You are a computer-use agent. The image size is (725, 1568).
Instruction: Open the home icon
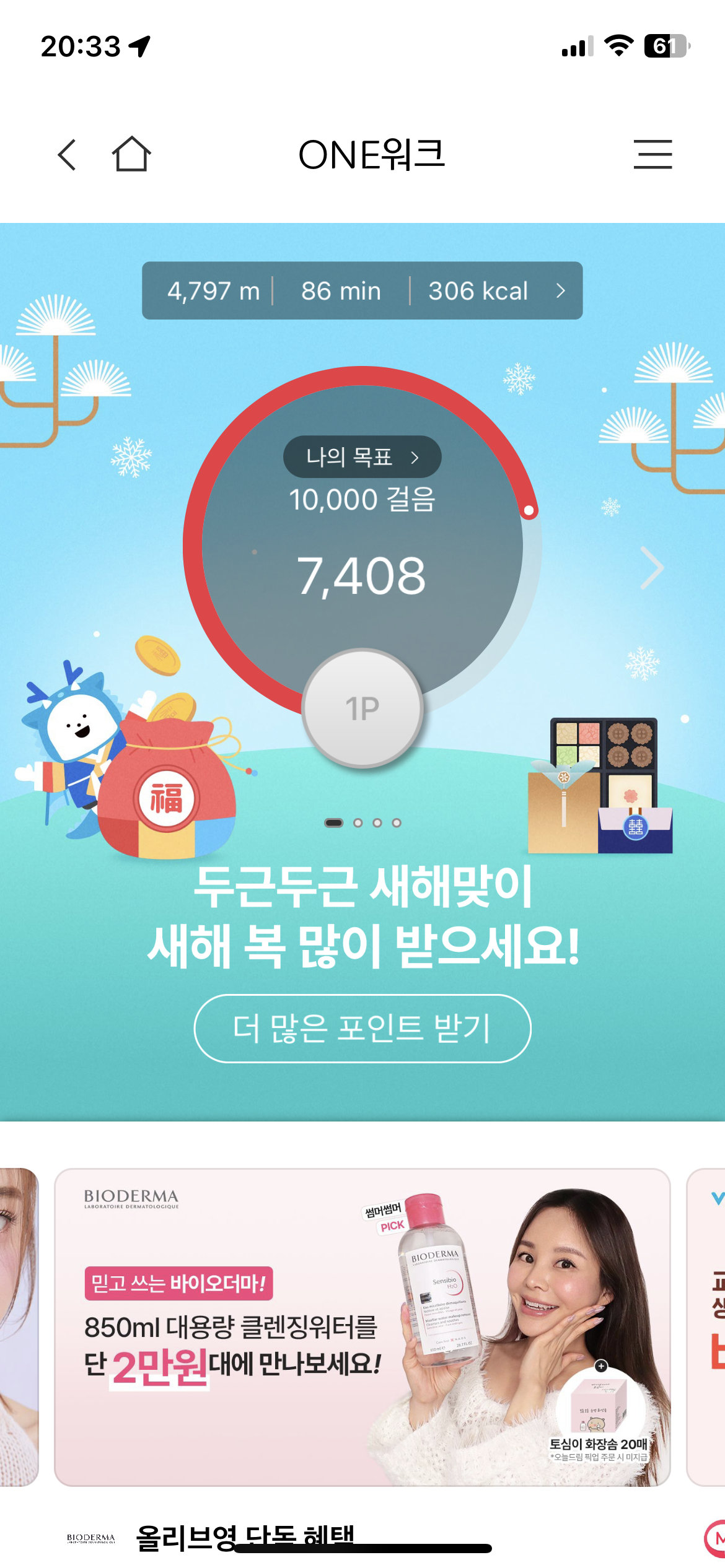coord(131,154)
